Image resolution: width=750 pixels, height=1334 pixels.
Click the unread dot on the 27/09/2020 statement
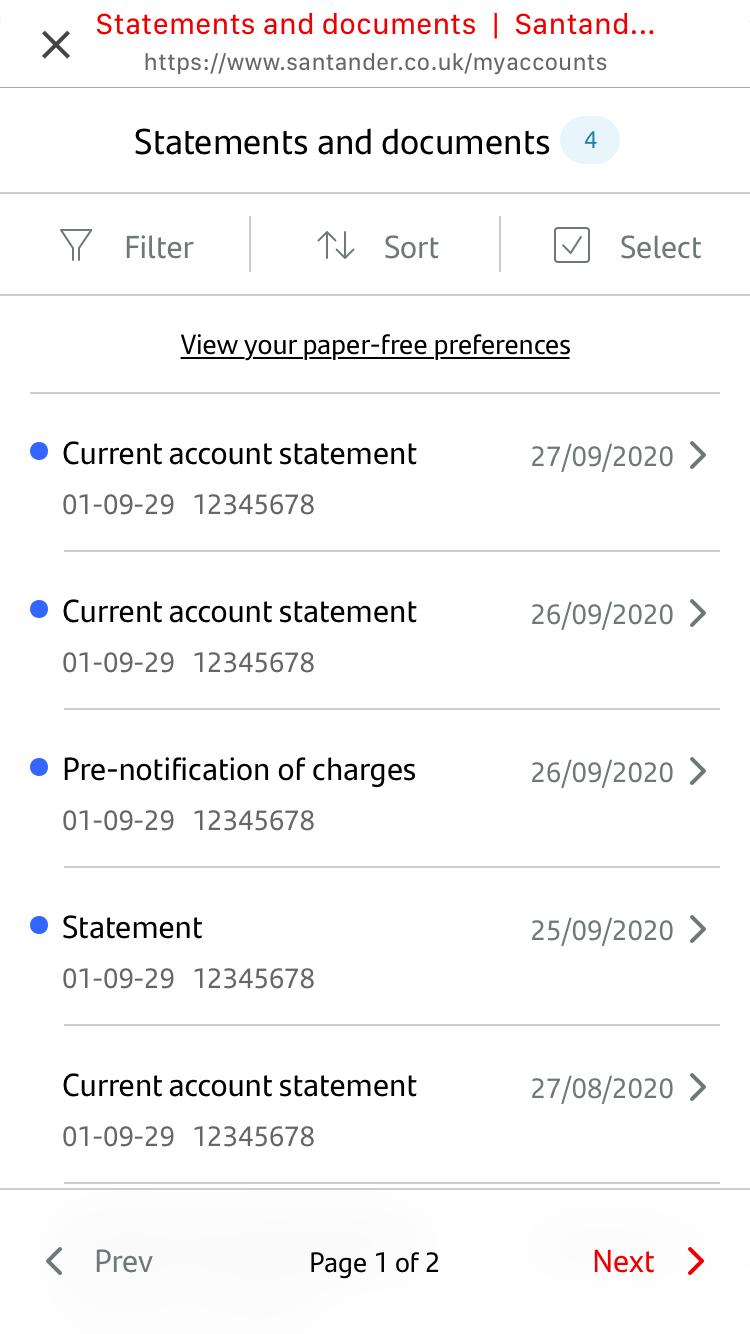[40, 452]
